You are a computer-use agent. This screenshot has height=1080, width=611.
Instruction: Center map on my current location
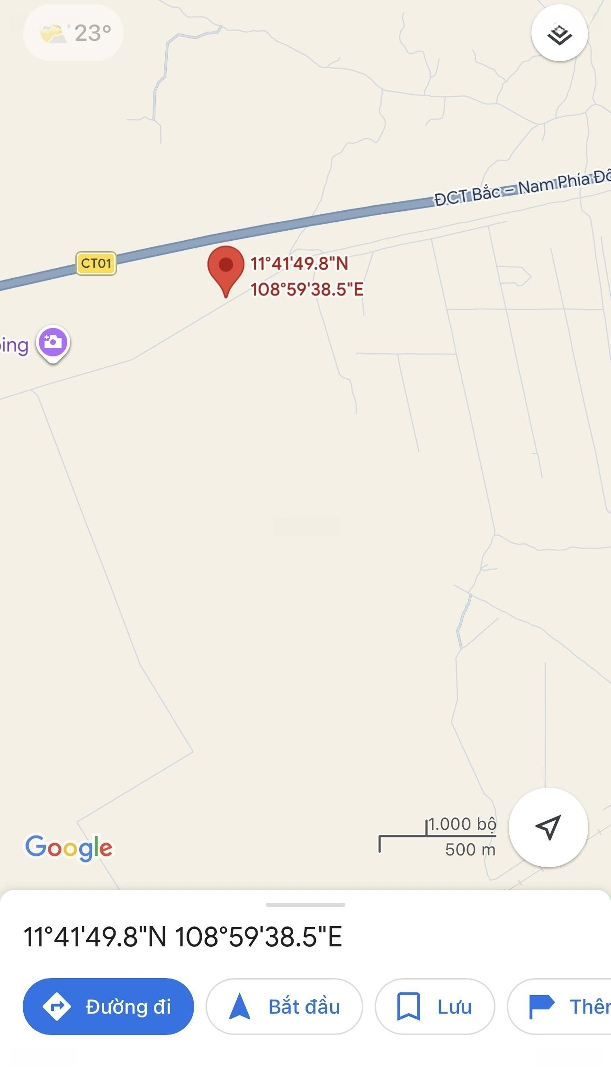548,827
